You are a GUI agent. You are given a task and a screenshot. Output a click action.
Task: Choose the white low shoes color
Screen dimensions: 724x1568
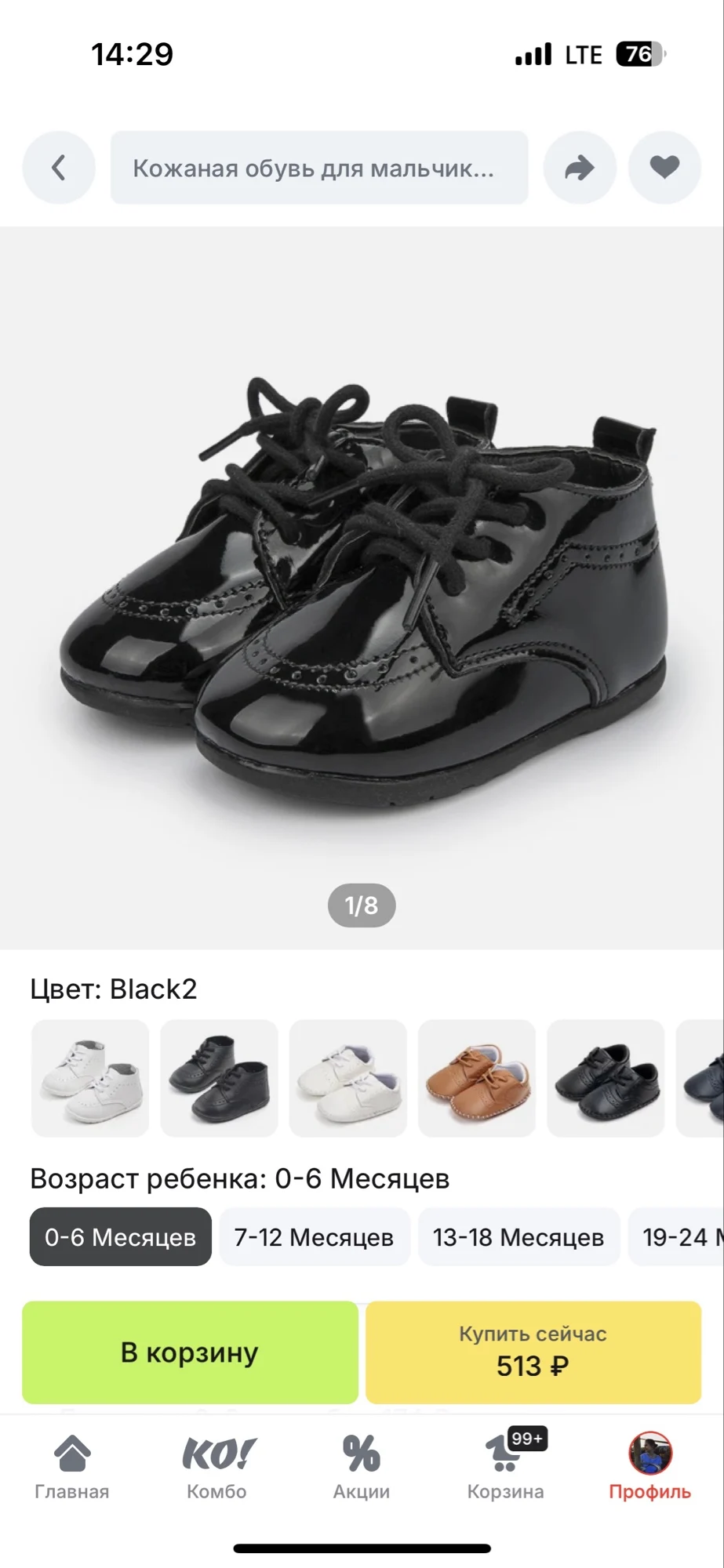[x=347, y=1078]
